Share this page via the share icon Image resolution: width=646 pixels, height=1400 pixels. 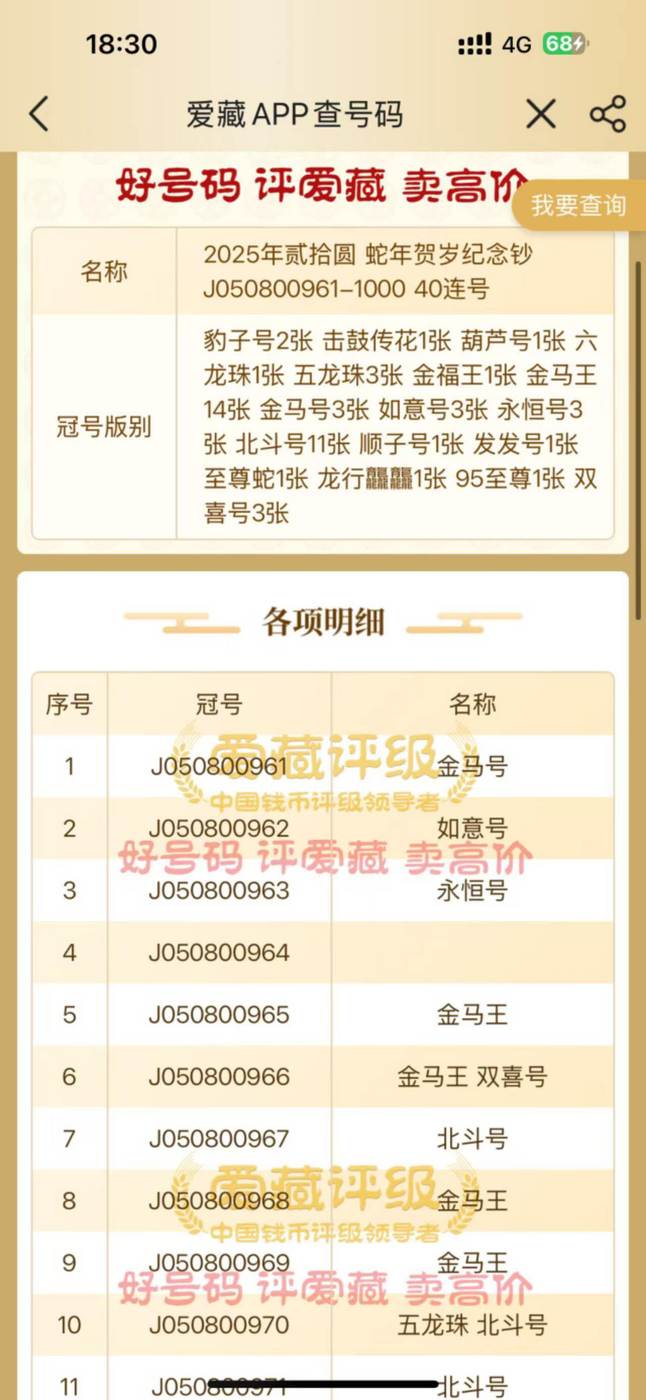coord(608,114)
